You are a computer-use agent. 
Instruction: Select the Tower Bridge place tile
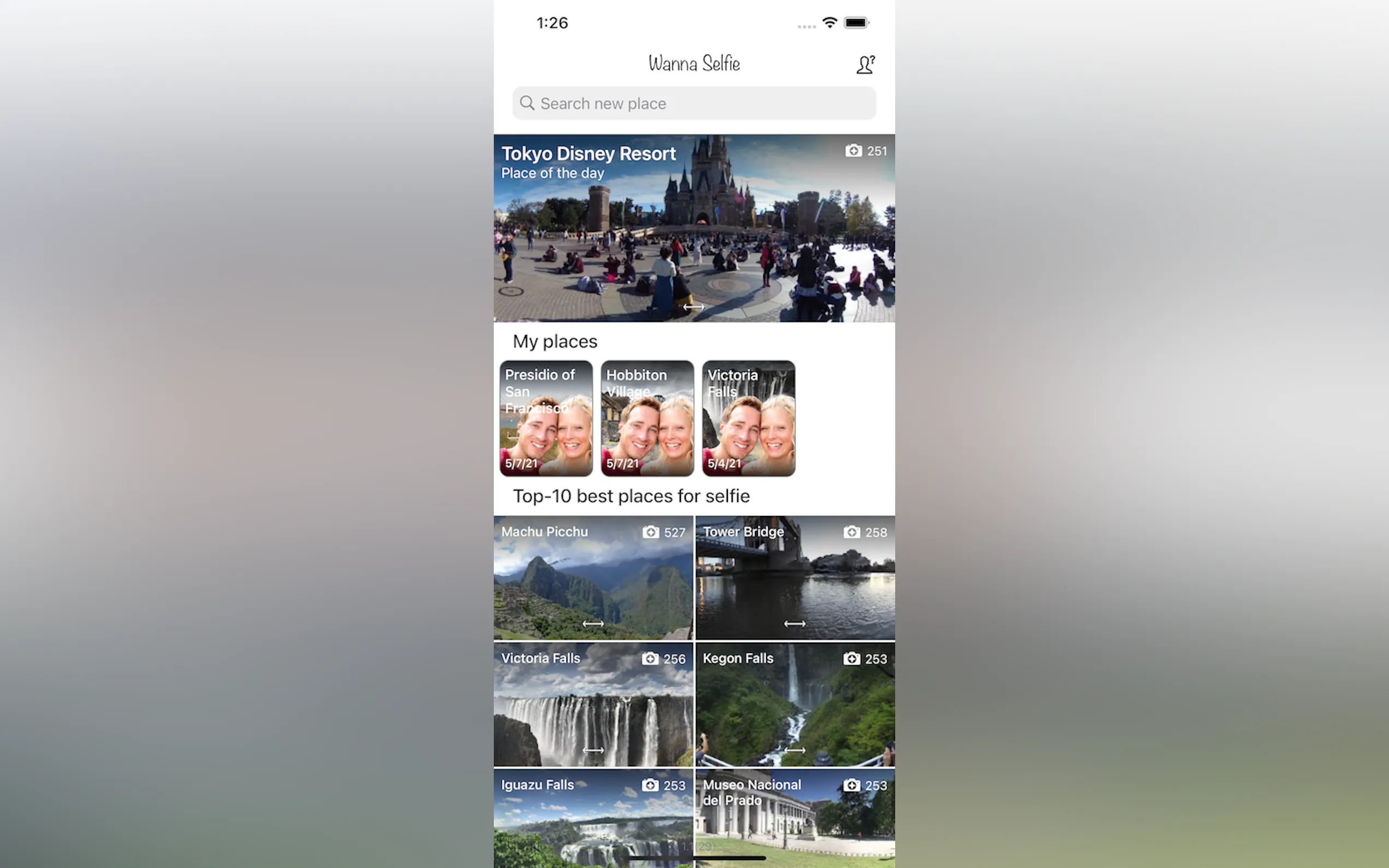click(x=795, y=578)
